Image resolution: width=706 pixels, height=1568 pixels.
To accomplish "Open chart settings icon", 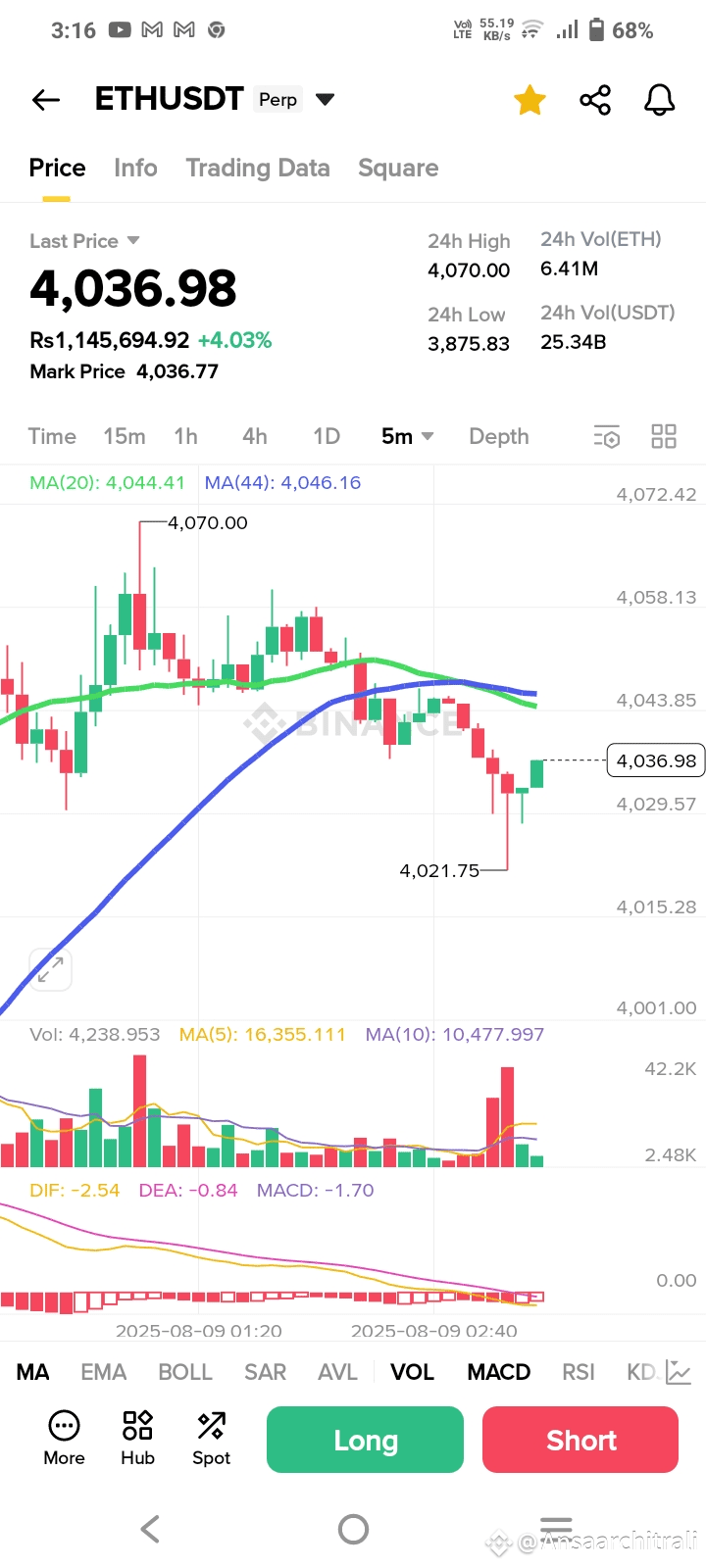I will tap(607, 436).
